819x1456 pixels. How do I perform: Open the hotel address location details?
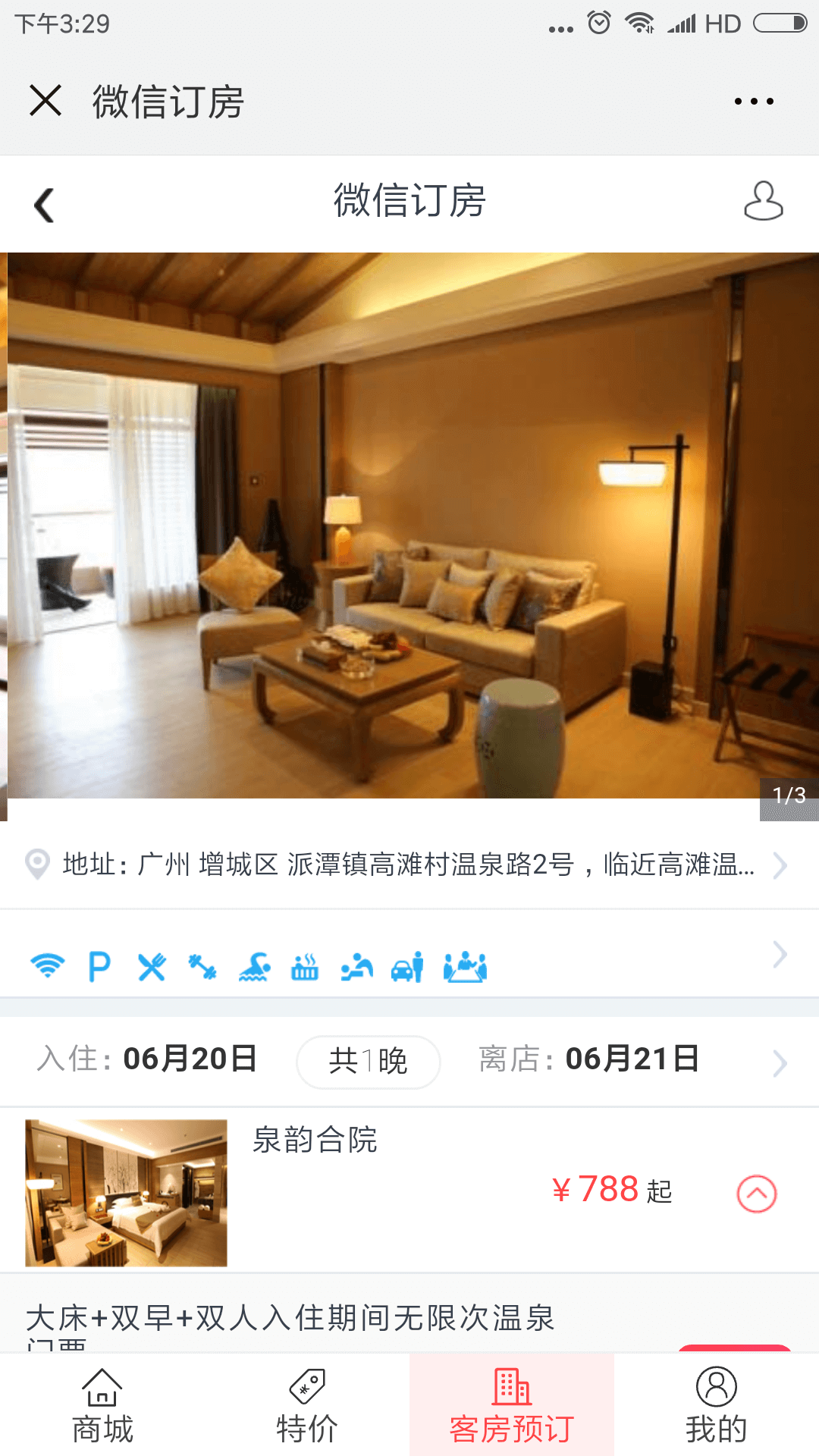(x=408, y=864)
